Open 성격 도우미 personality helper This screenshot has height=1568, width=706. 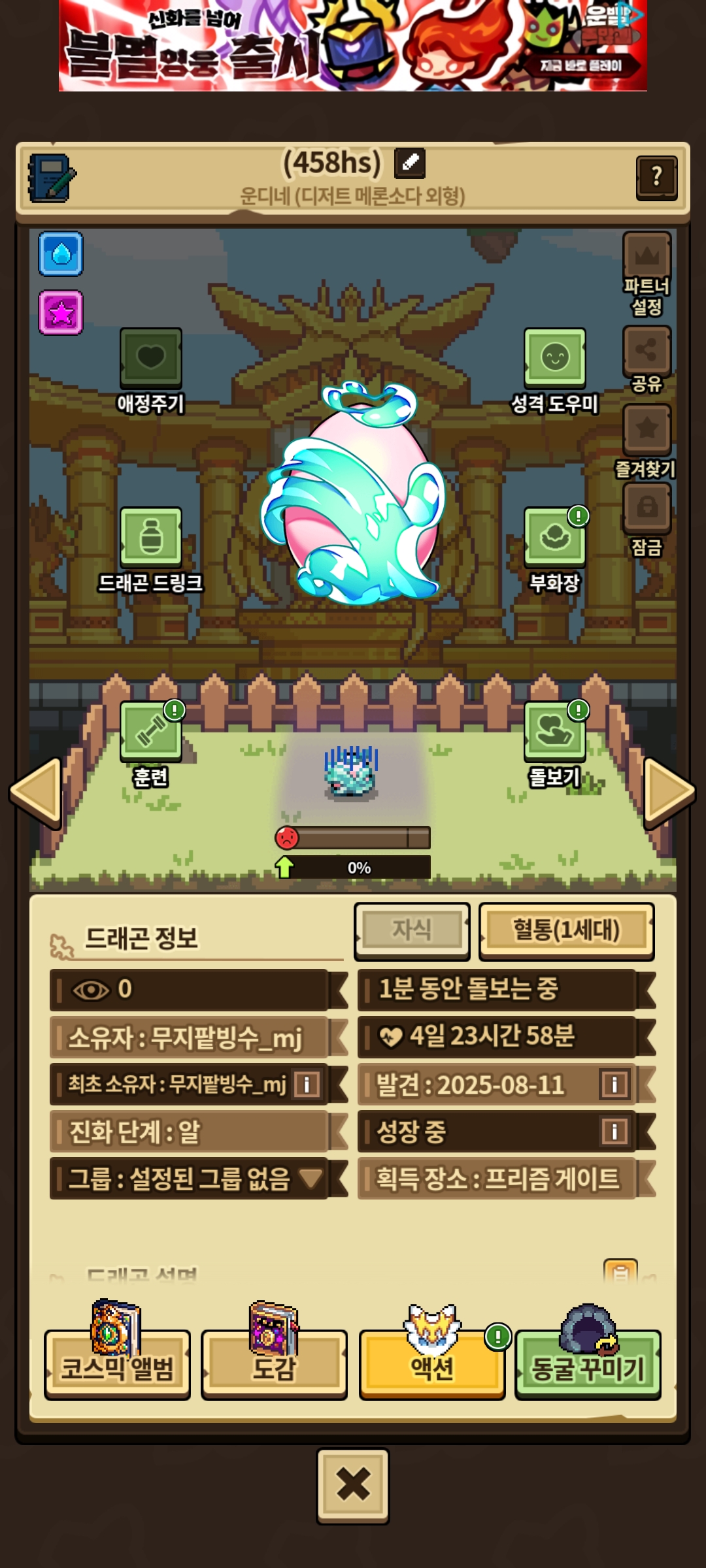(554, 359)
